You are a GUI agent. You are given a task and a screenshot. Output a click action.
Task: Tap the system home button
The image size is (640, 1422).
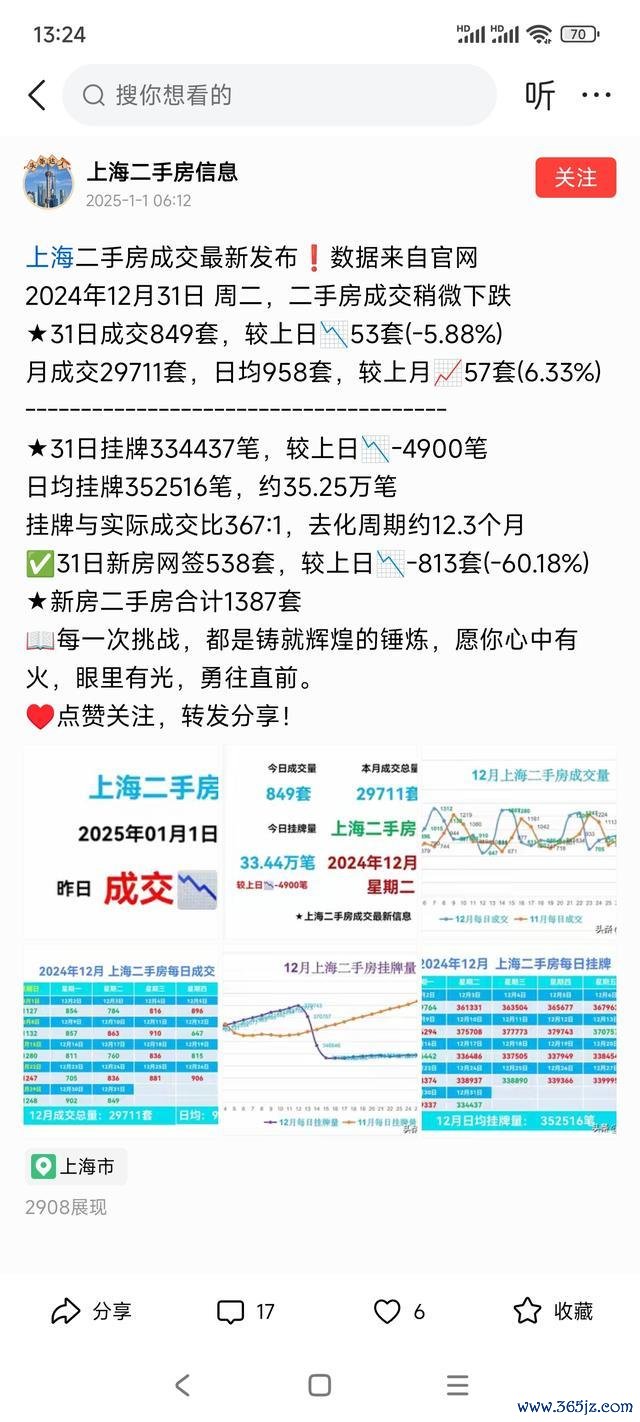coord(320,1385)
